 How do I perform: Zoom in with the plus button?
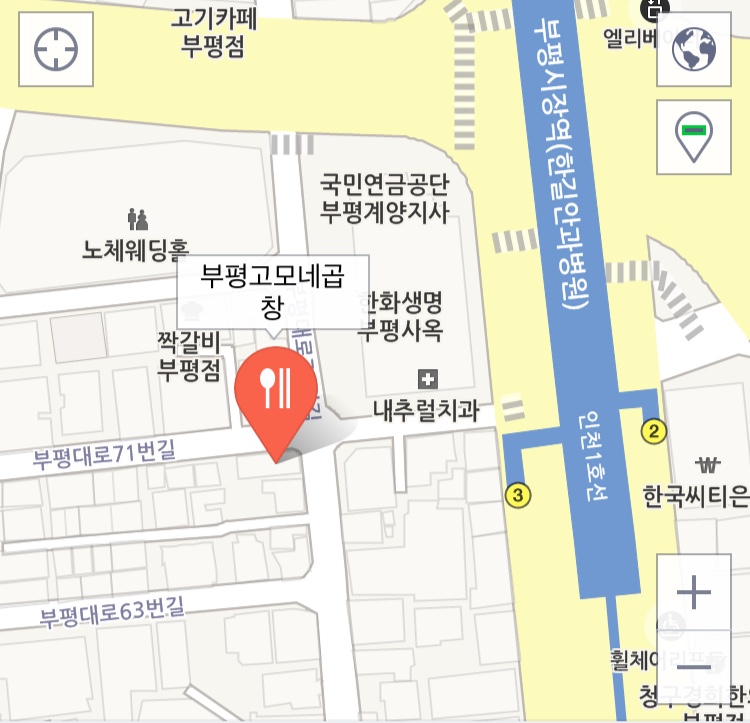coord(693,592)
